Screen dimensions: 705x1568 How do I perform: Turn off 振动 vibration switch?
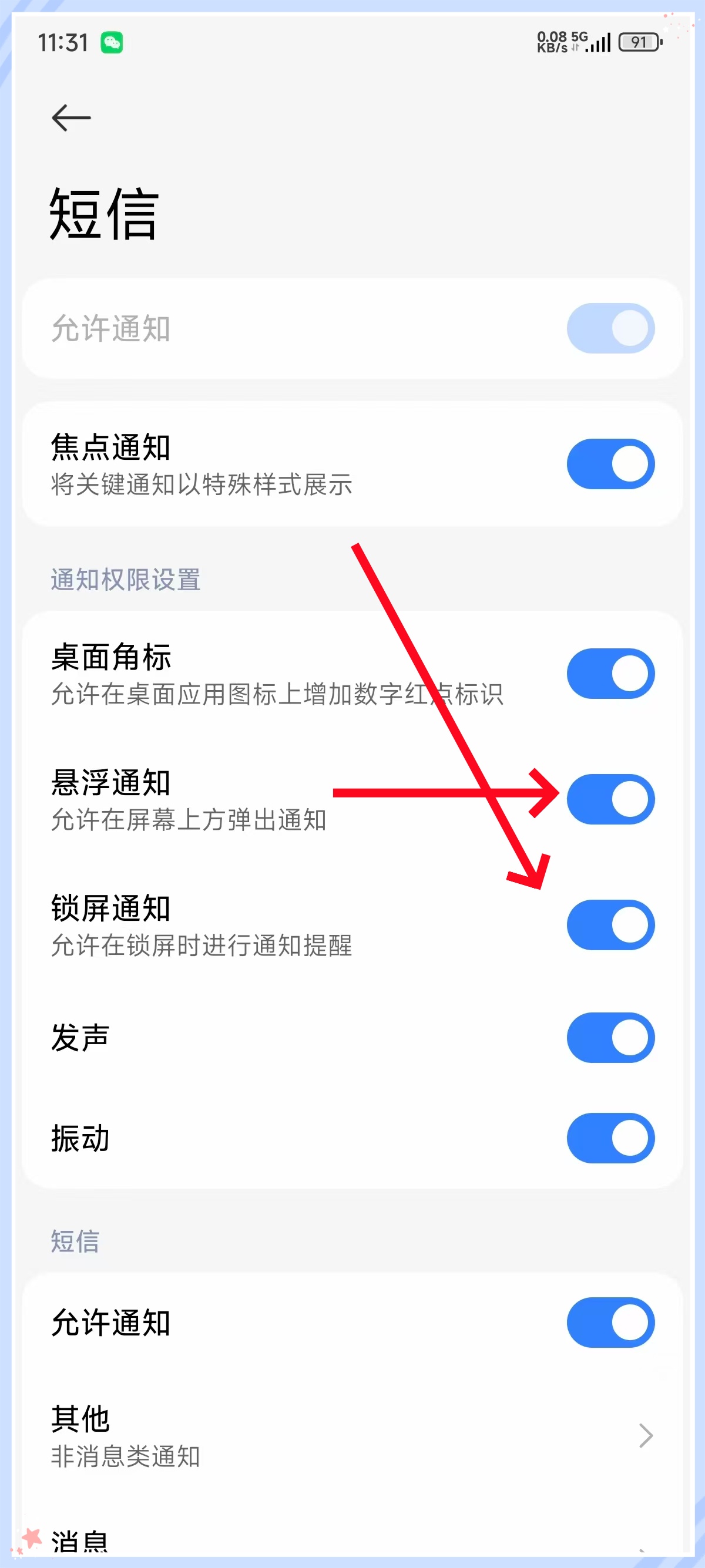pyautogui.click(x=610, y=1138)
